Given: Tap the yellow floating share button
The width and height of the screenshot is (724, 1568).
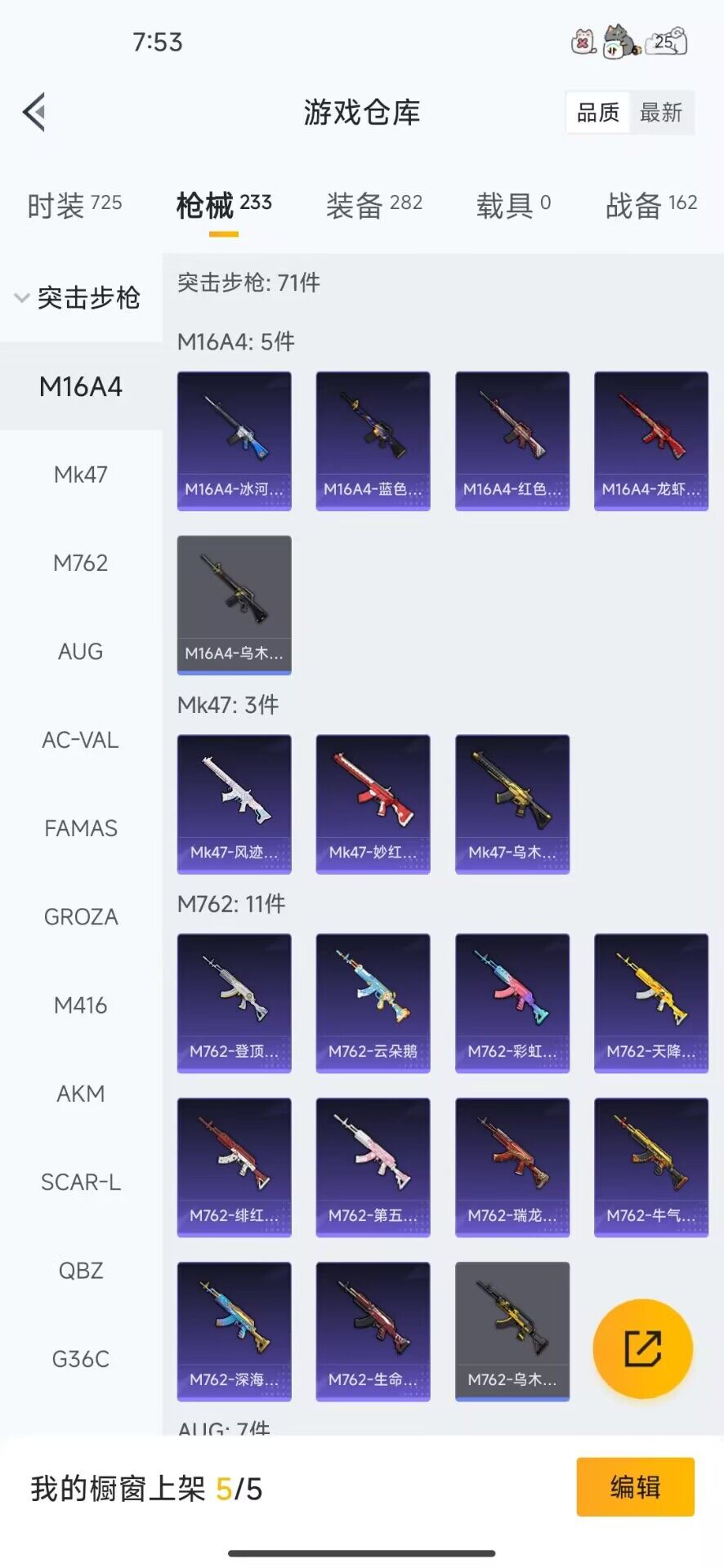Looking at the screenshot, I should (643, 1348).
